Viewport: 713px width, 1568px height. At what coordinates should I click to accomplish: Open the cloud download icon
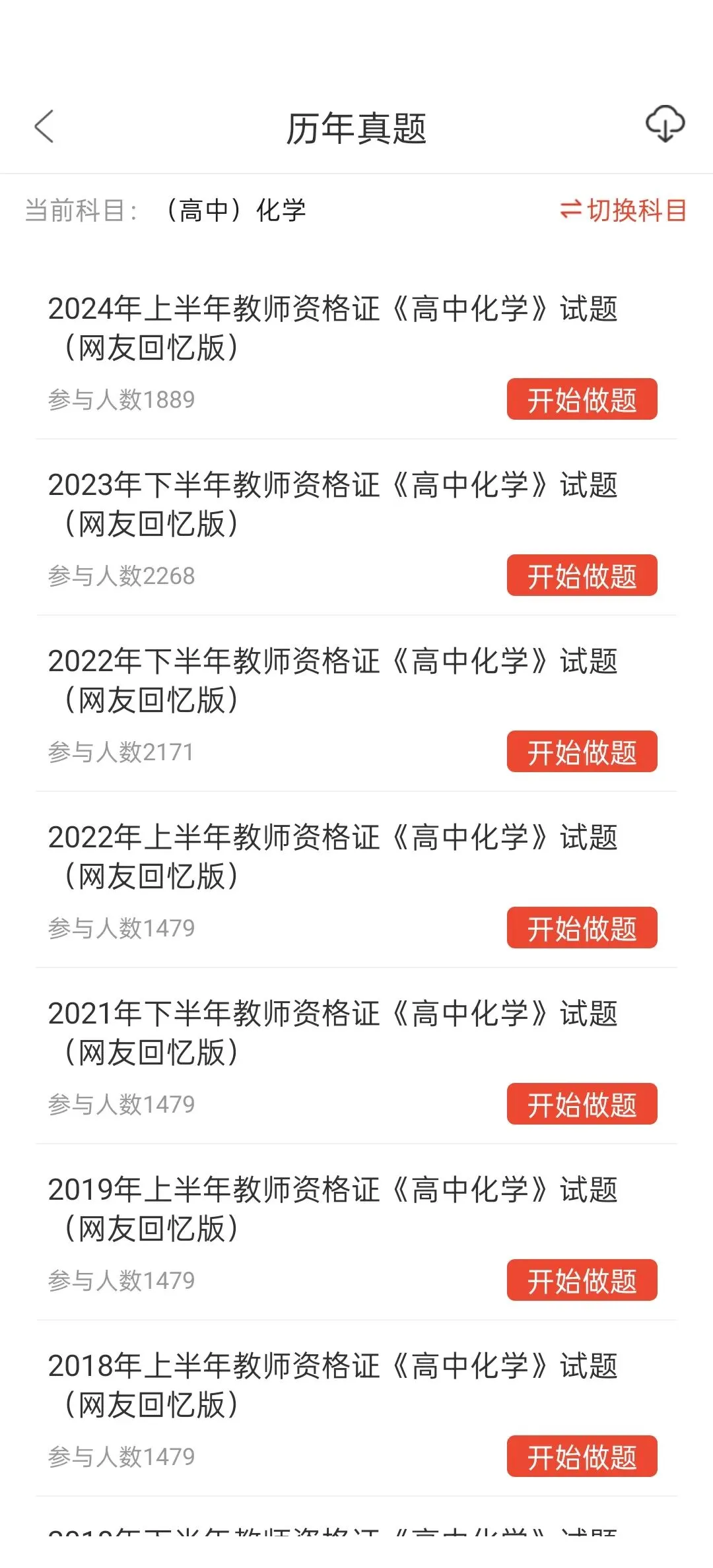click(x=665, y=124)
